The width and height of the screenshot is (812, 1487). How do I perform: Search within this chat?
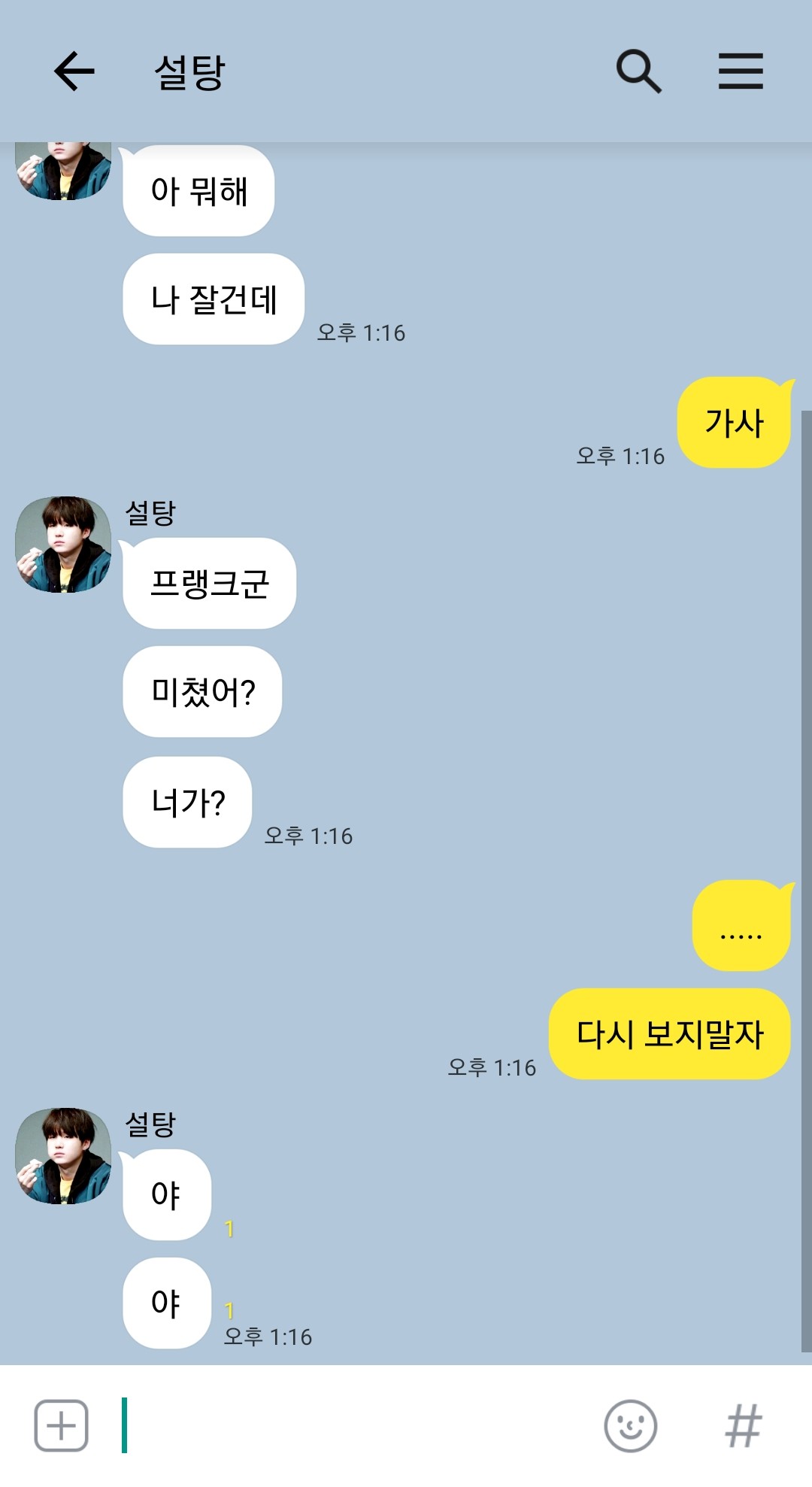tap(638, 71)
